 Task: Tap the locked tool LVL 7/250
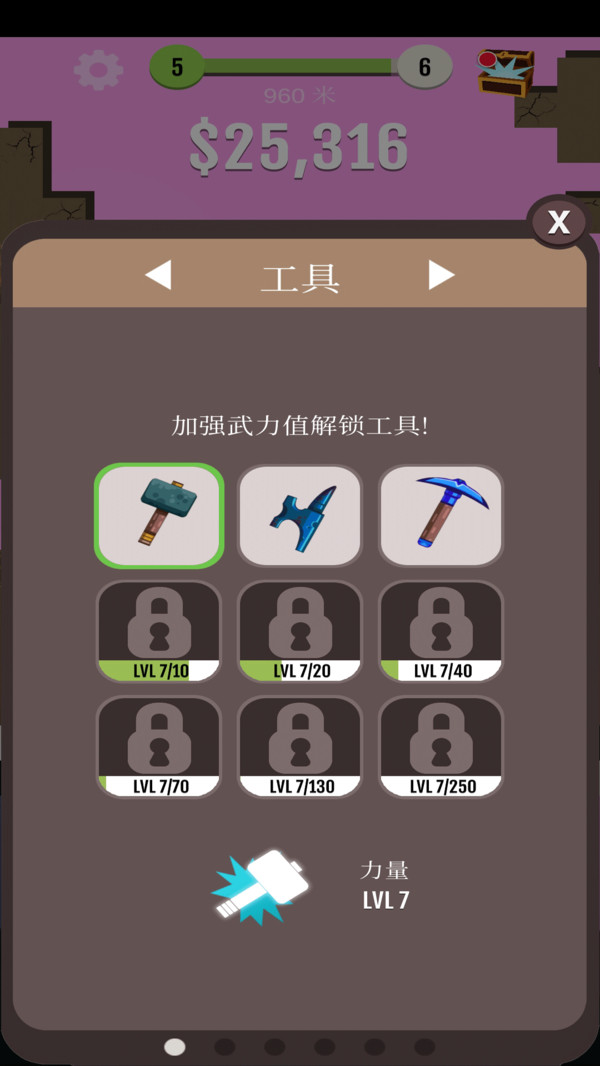pos(441,746)
